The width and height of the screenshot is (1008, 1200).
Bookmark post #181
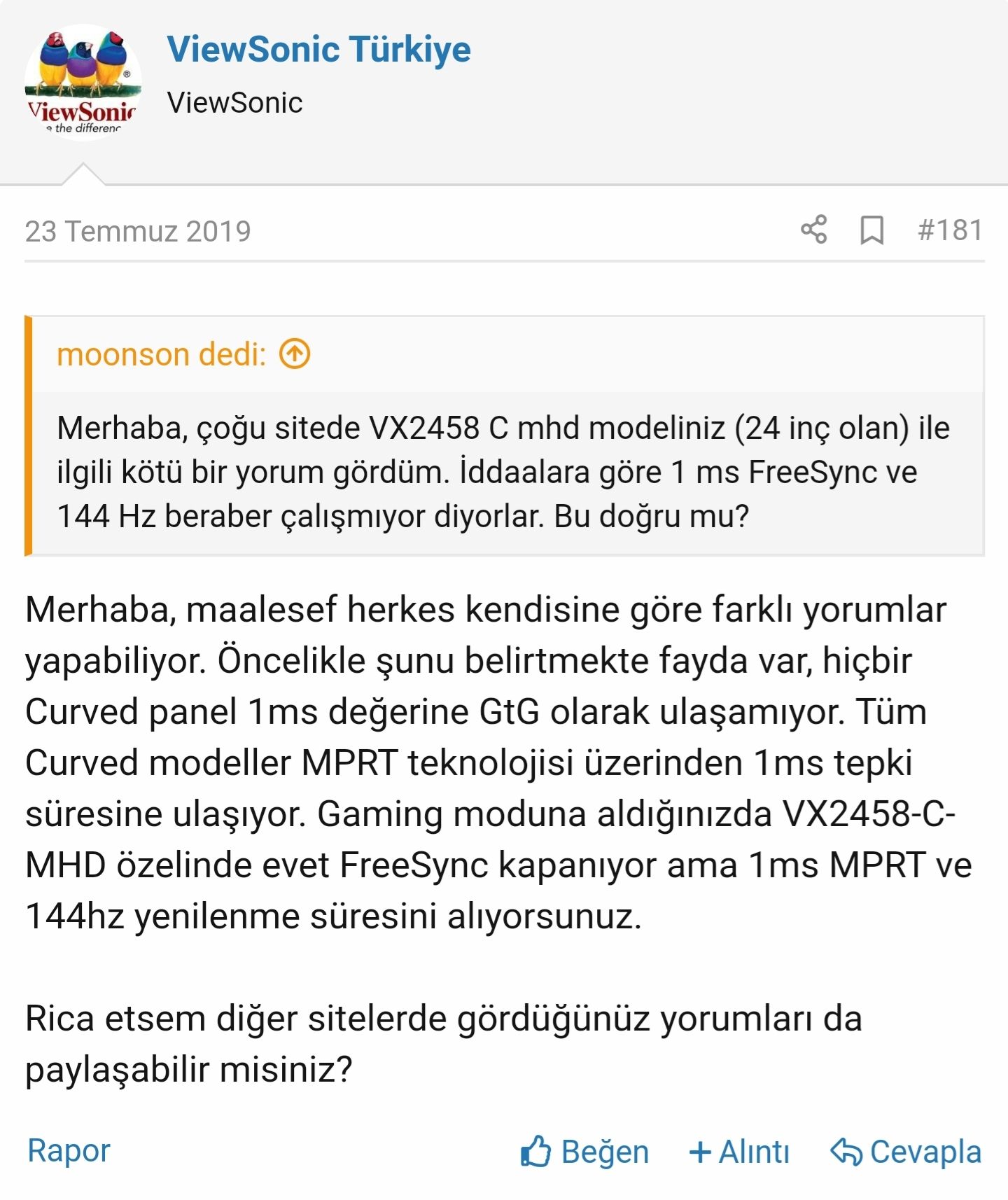pos(871,230)
